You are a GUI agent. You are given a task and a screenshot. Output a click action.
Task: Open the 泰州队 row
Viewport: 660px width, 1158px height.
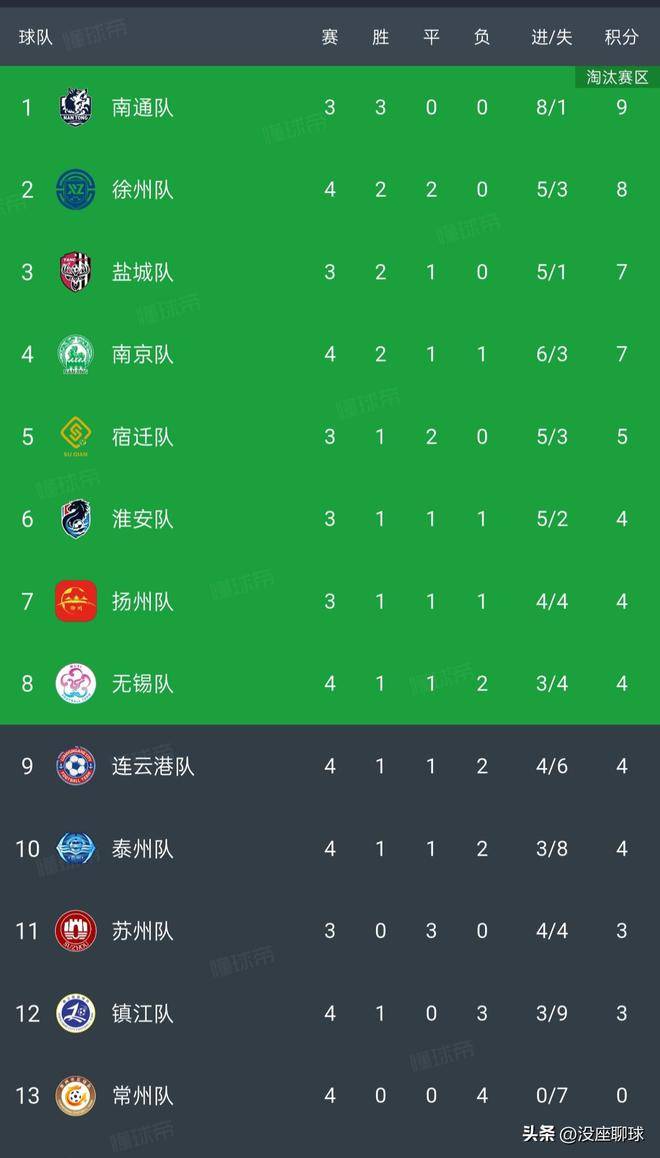330,849
